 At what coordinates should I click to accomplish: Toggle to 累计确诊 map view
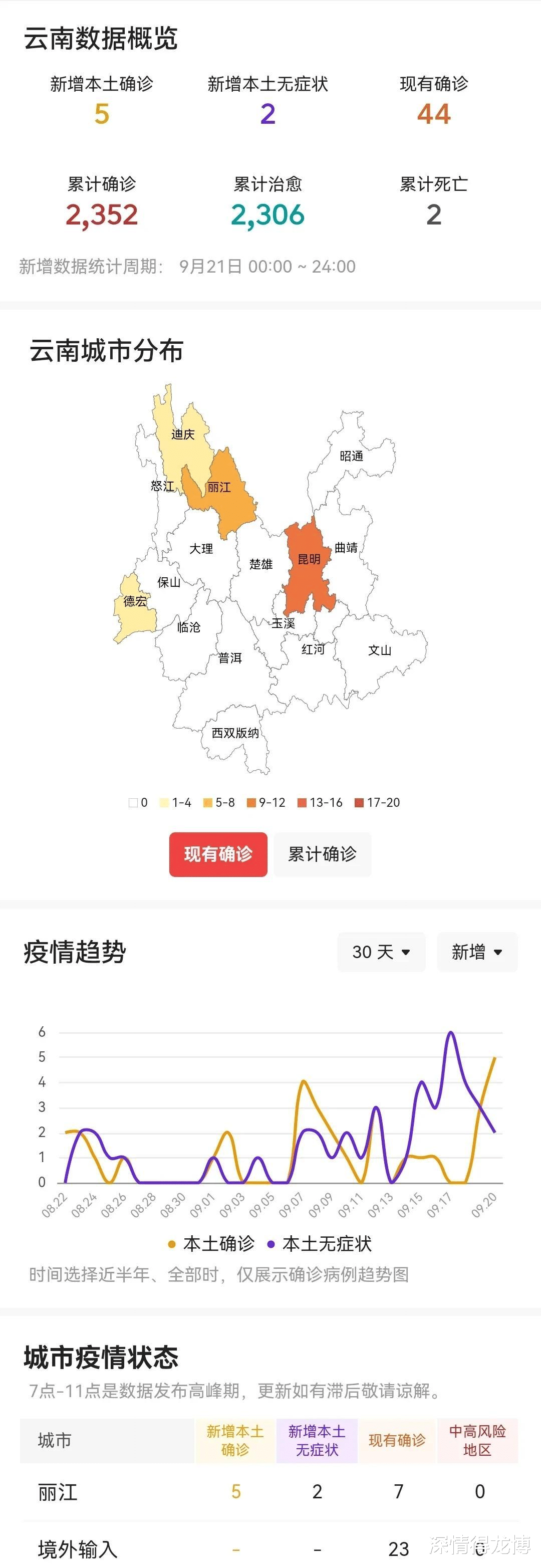[x=322, y=854]
